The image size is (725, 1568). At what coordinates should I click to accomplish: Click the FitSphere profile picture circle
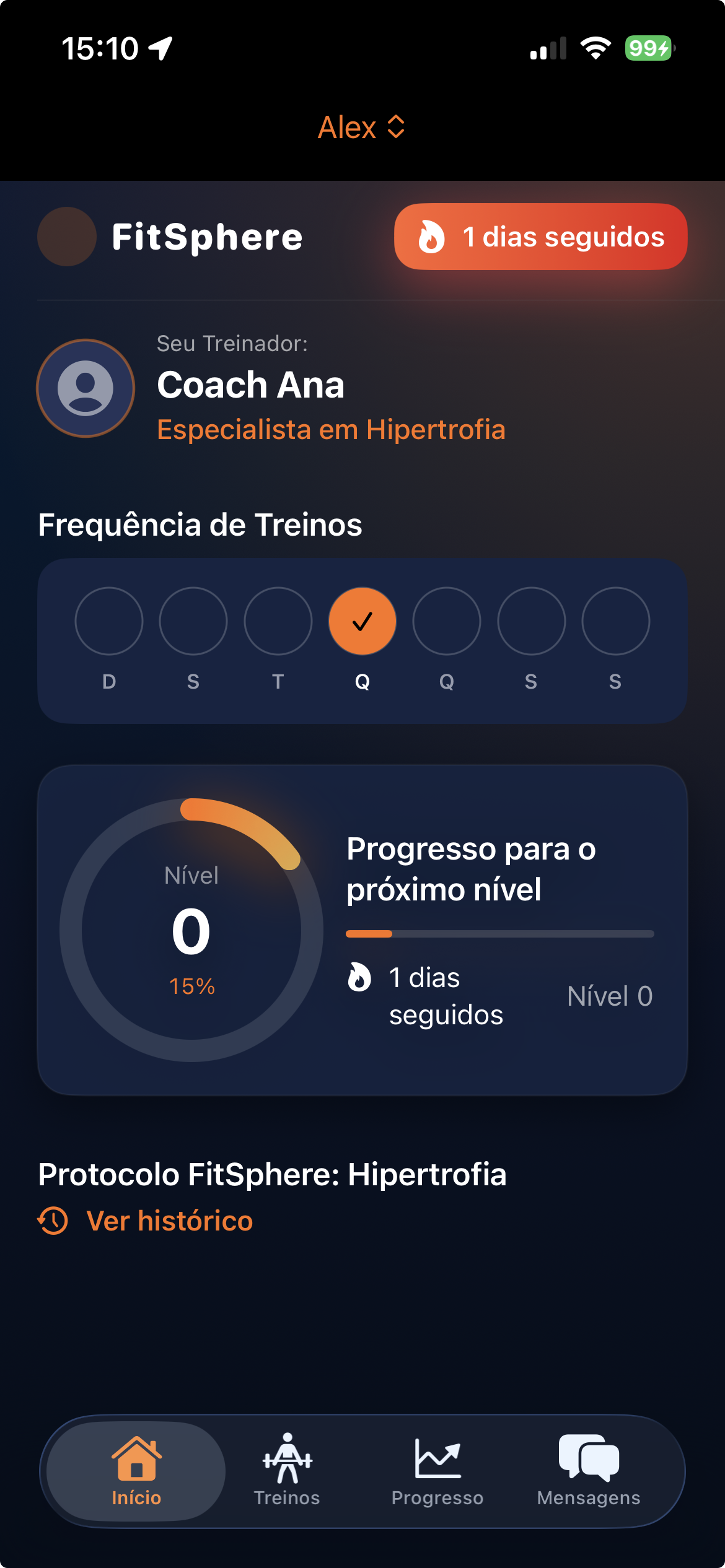click(x=66, y=236)
